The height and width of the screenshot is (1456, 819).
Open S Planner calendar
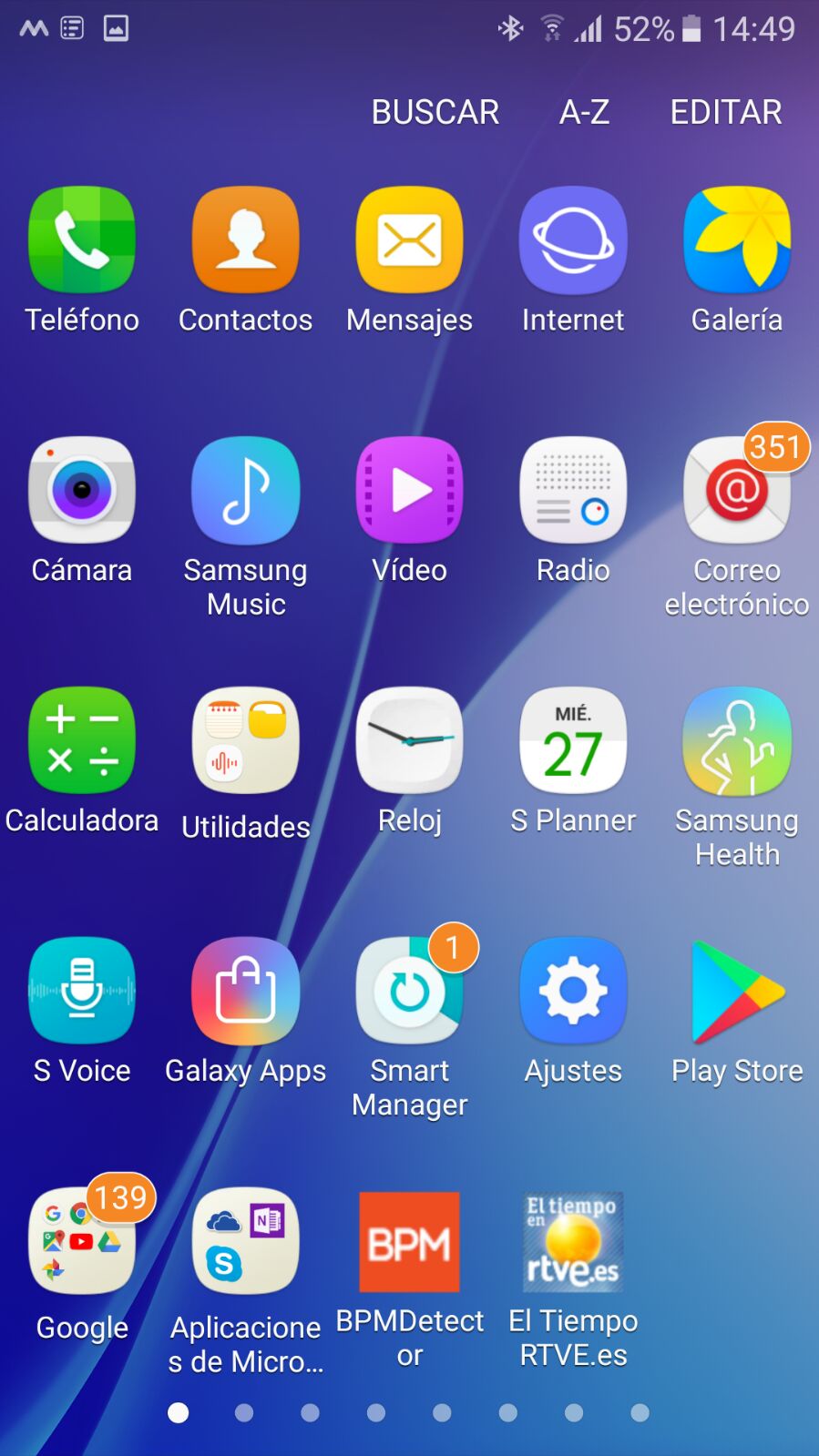click(573, 741)
